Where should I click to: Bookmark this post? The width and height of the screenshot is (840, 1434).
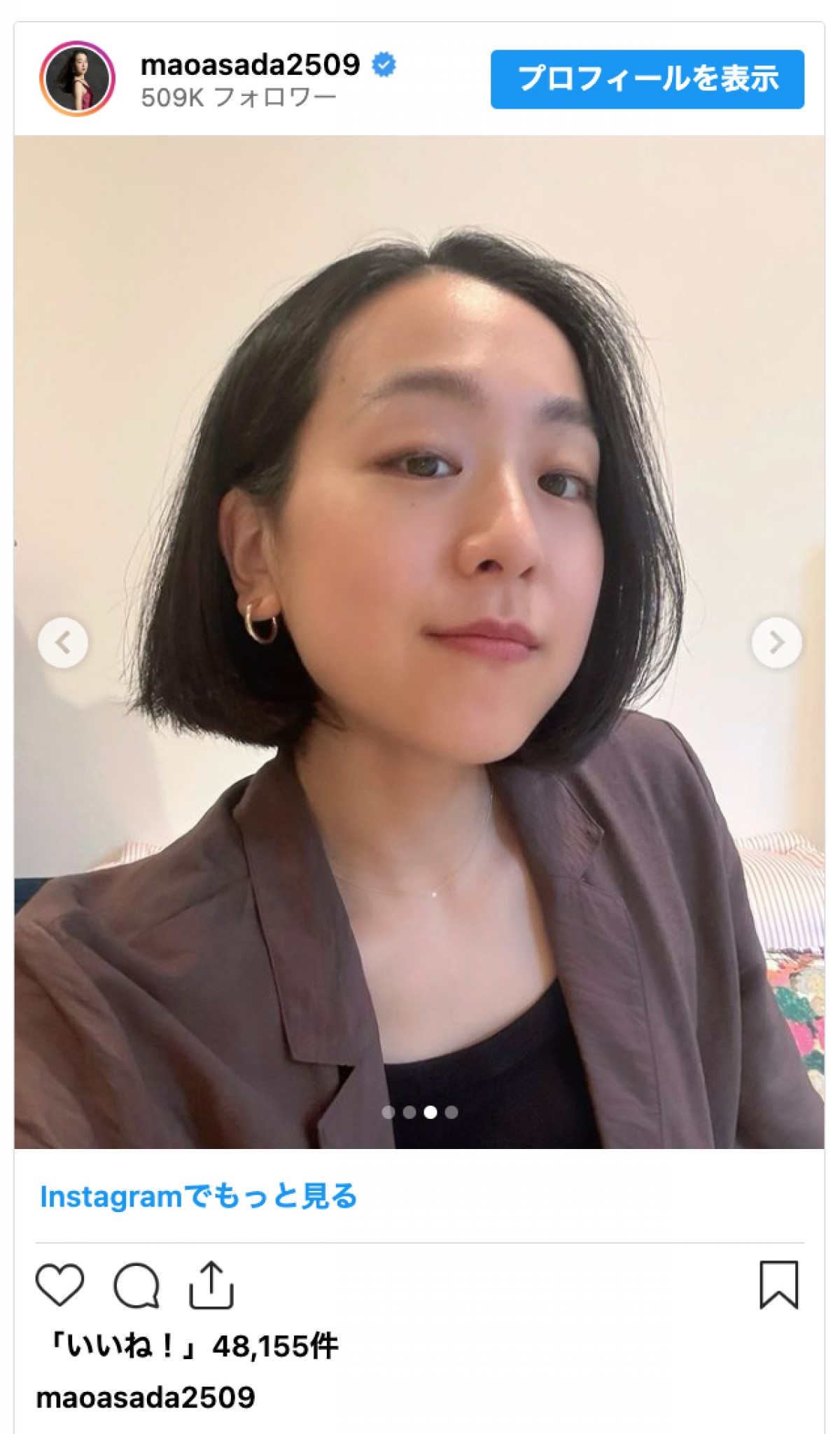click(x=778, y=1285)
